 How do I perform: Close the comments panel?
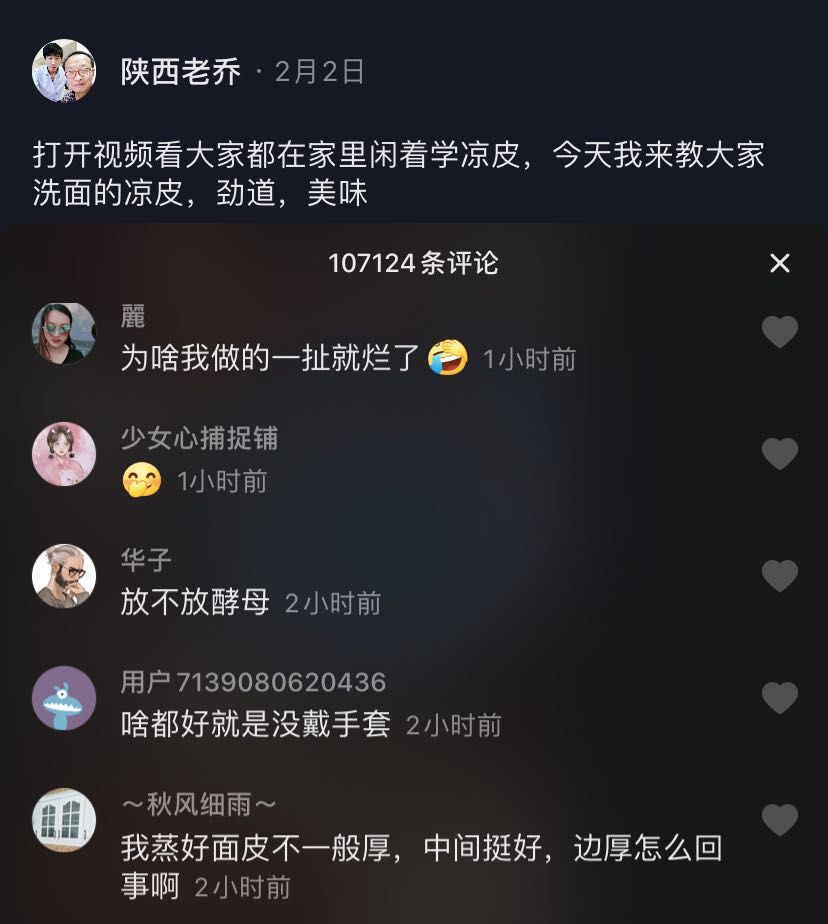tap(779, 263)
